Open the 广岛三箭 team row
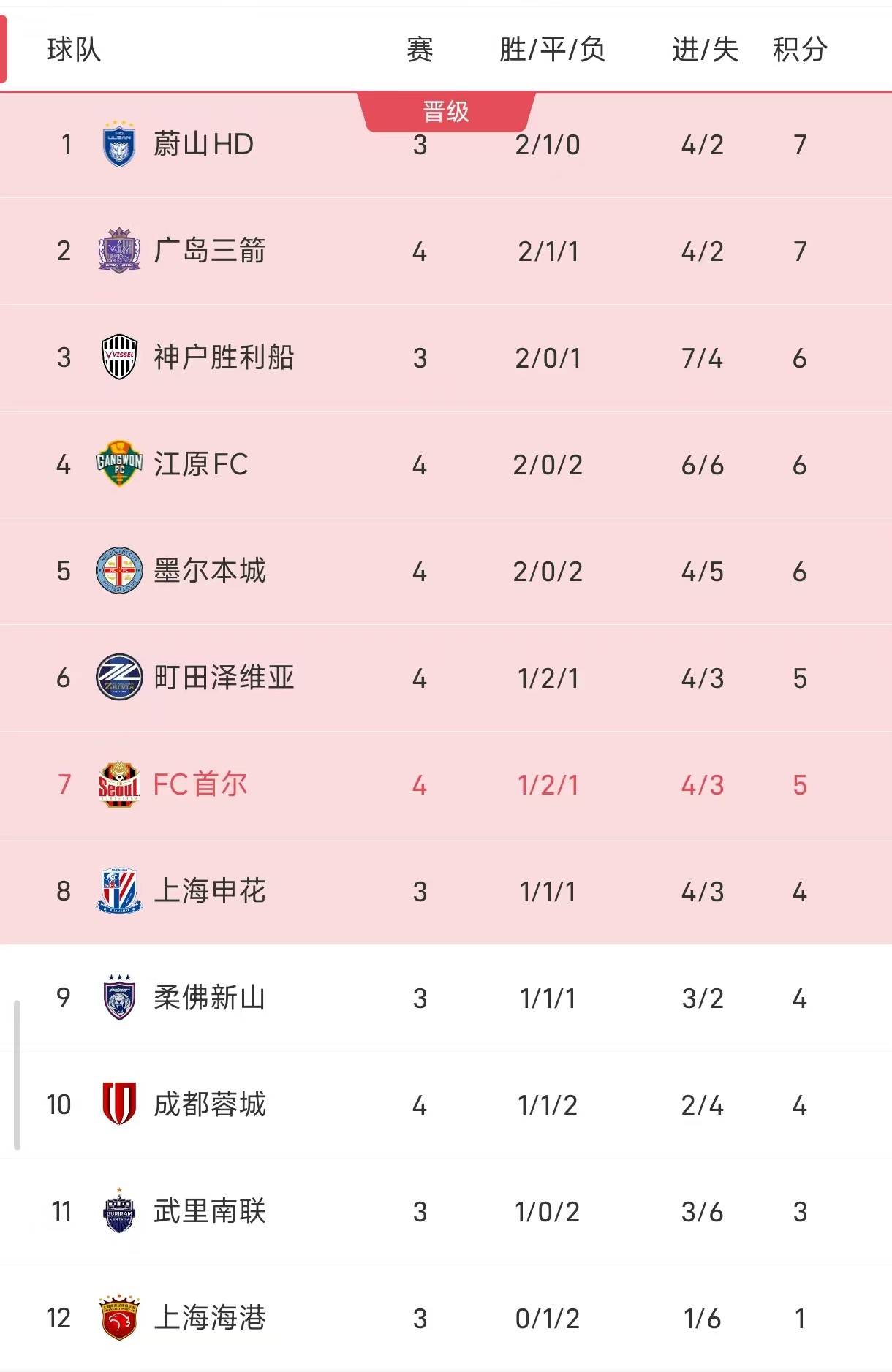892x1372 pixels. pyautogui.click(x=209, y=251)
